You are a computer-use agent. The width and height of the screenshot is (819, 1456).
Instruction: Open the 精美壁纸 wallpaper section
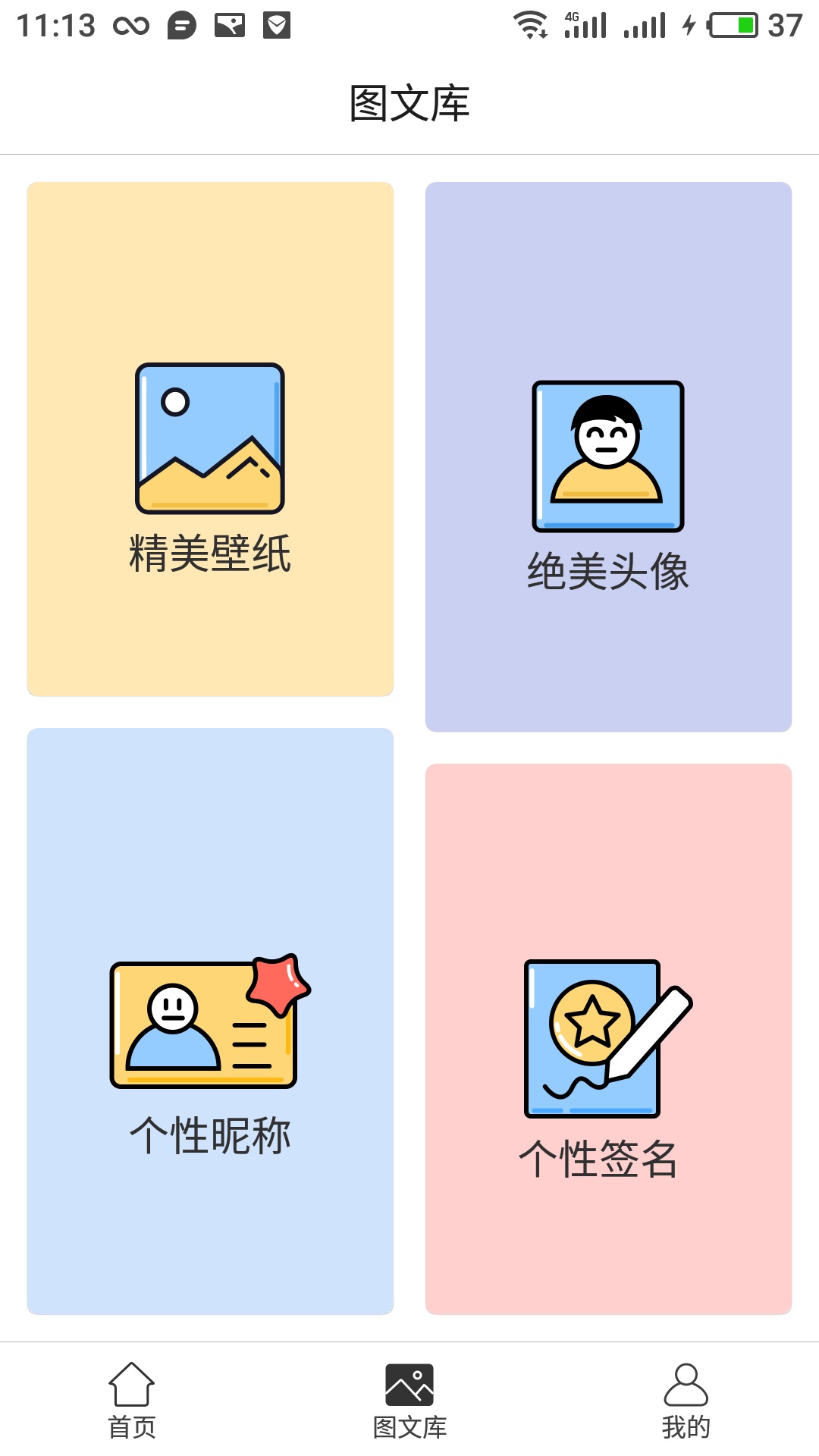point(209,440)
